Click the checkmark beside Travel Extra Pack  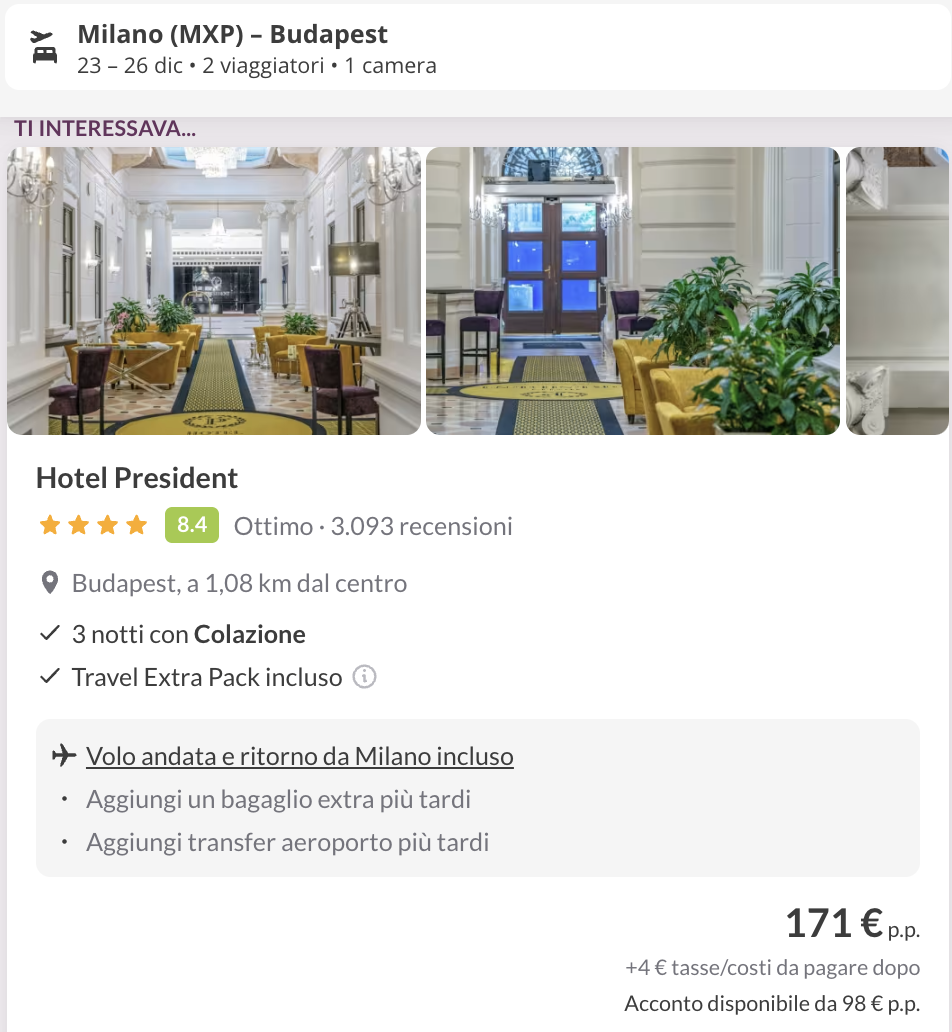tap(47, 676)
